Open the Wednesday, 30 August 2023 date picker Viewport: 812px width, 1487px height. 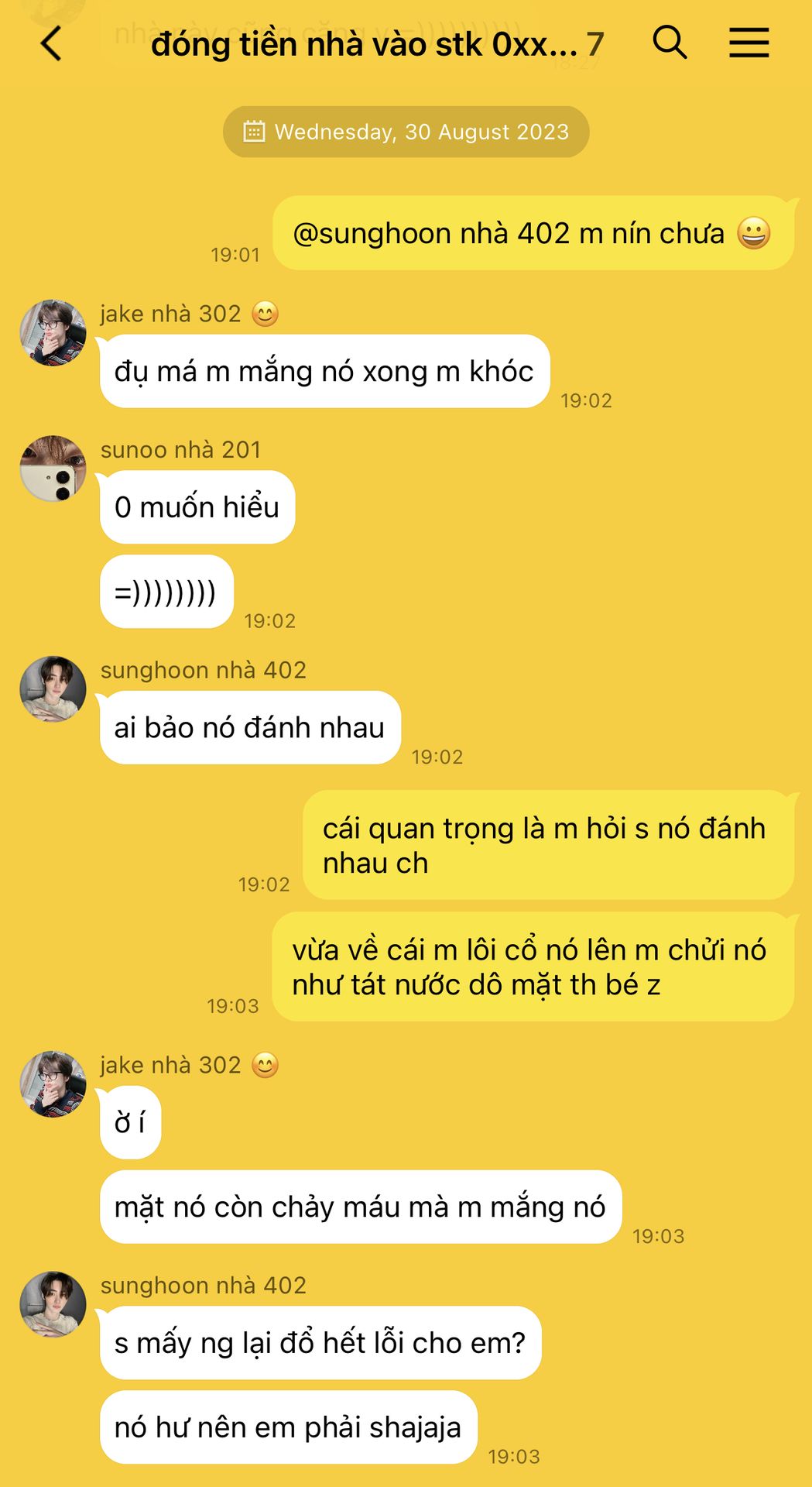[406, 132]
